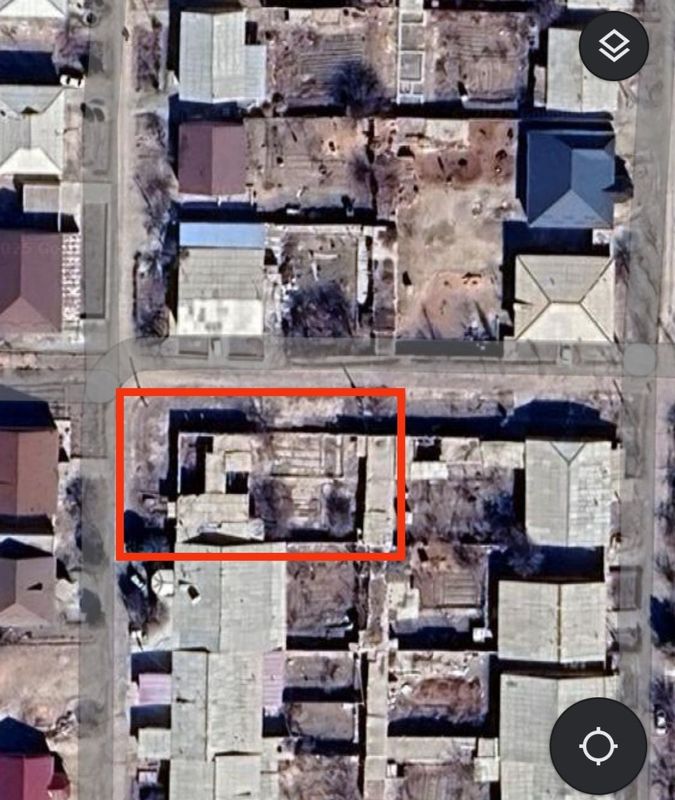This screenshot has width=675, height=800.
Task: Center map on my current location
Action: pyautogui.click(x=598, y=745)
